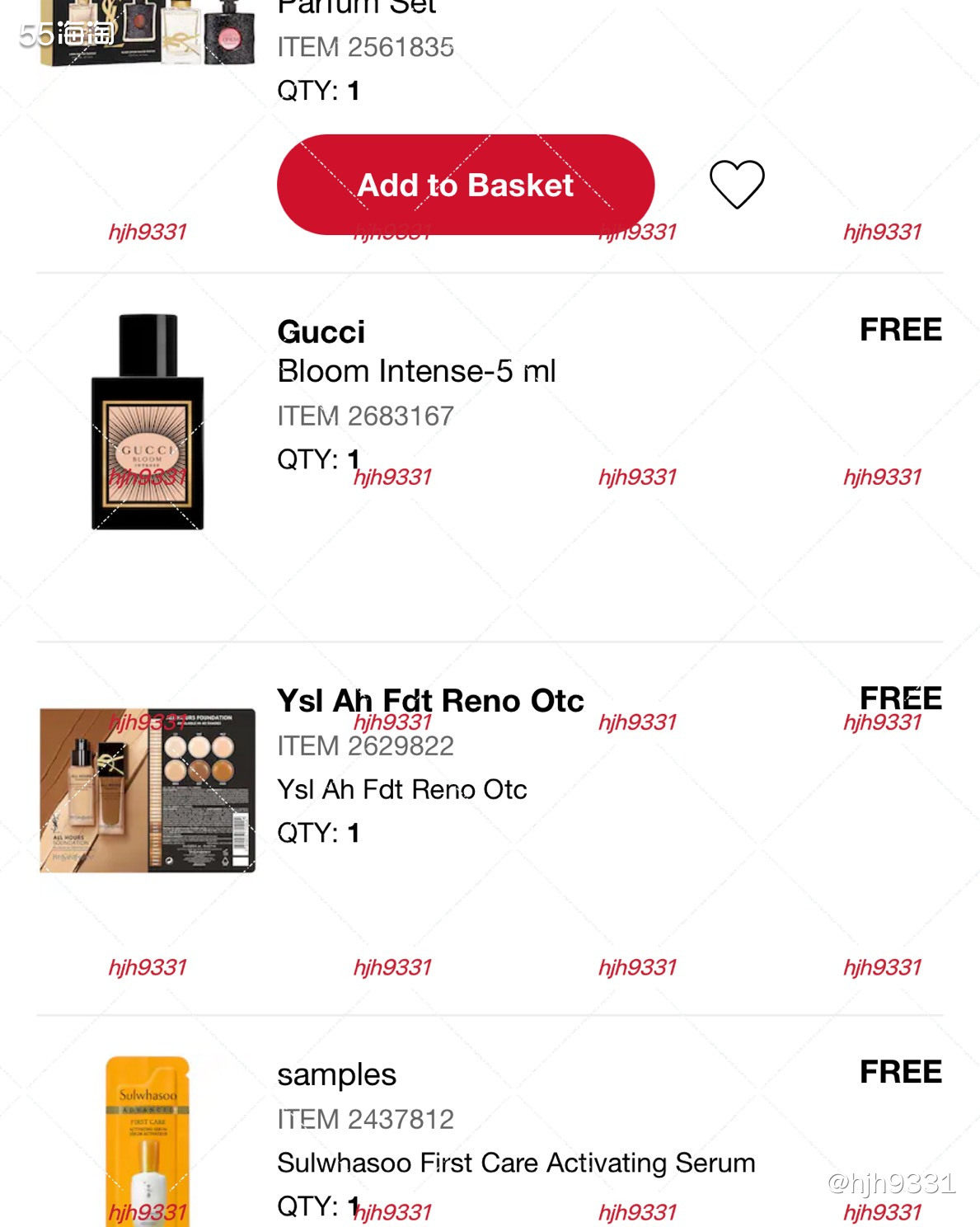The image size is (980, 1227).
Task: Open the samples item details
Action: pyautogui.click(x=336, y=1074)
